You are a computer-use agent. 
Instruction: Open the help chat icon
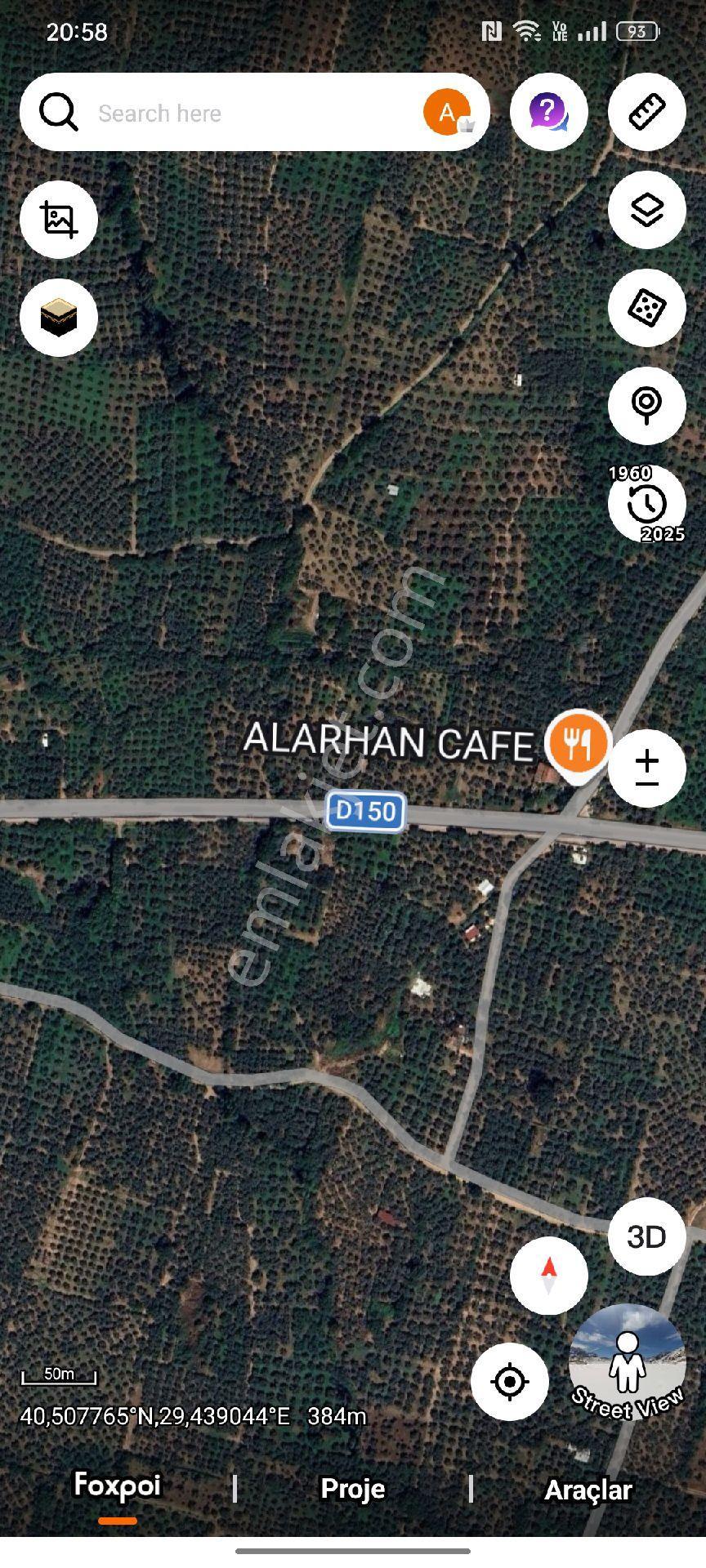point(548,112)
